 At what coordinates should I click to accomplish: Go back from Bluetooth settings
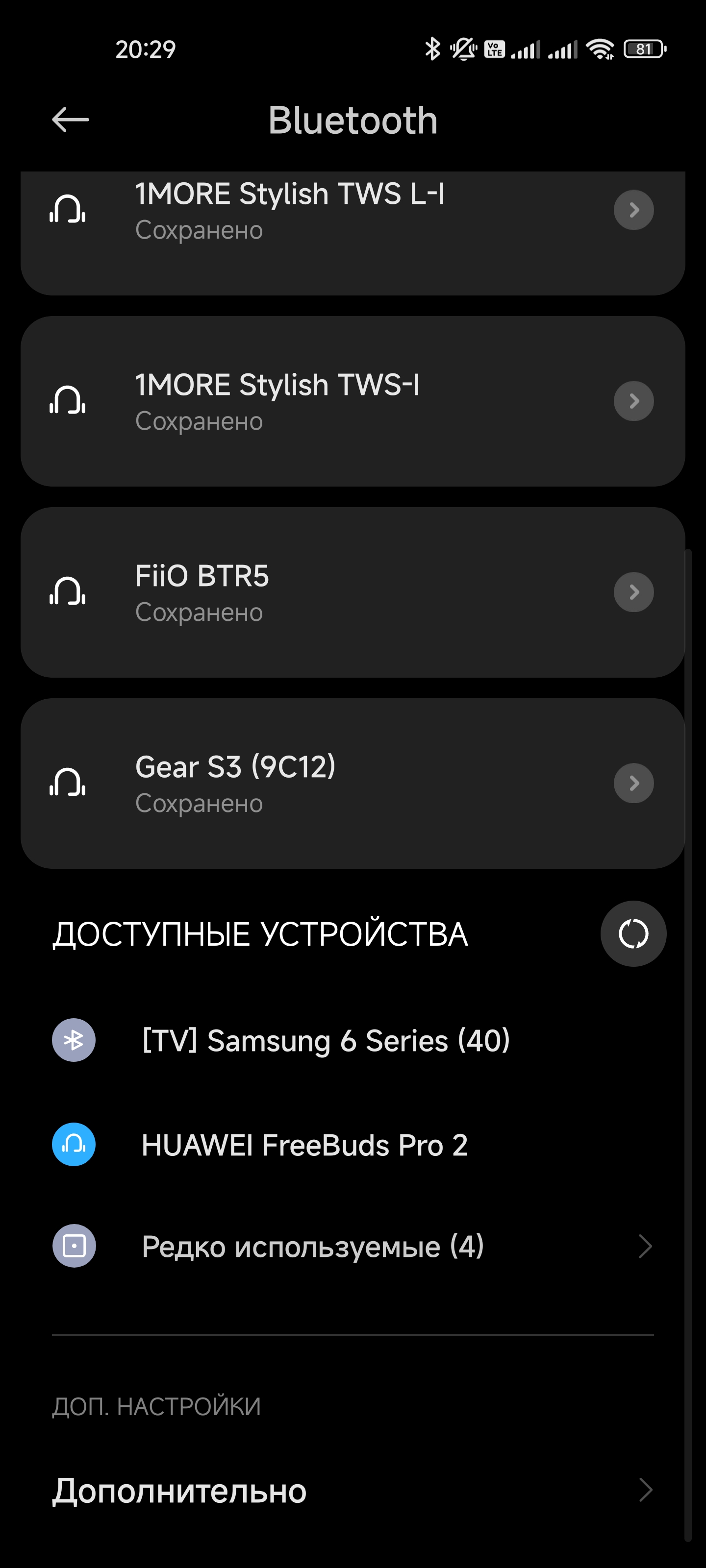coord(71,120)
